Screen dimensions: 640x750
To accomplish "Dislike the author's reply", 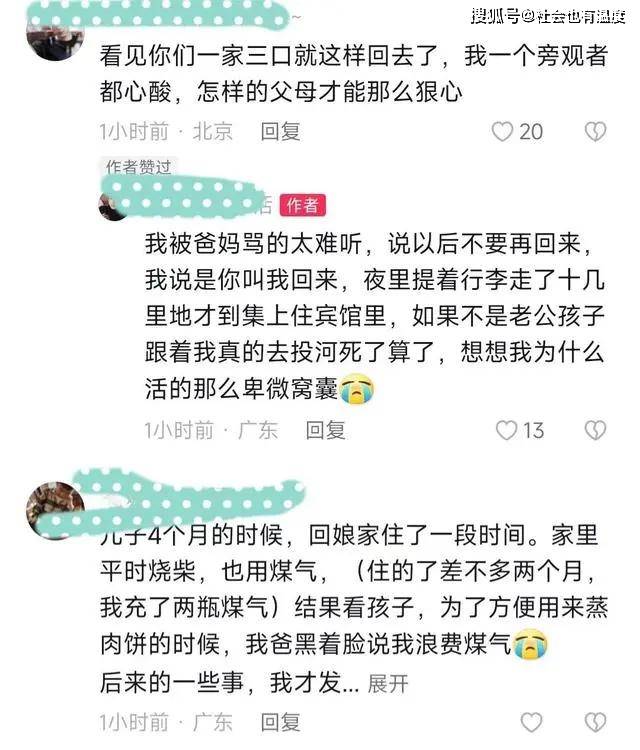I will point(595,430).
